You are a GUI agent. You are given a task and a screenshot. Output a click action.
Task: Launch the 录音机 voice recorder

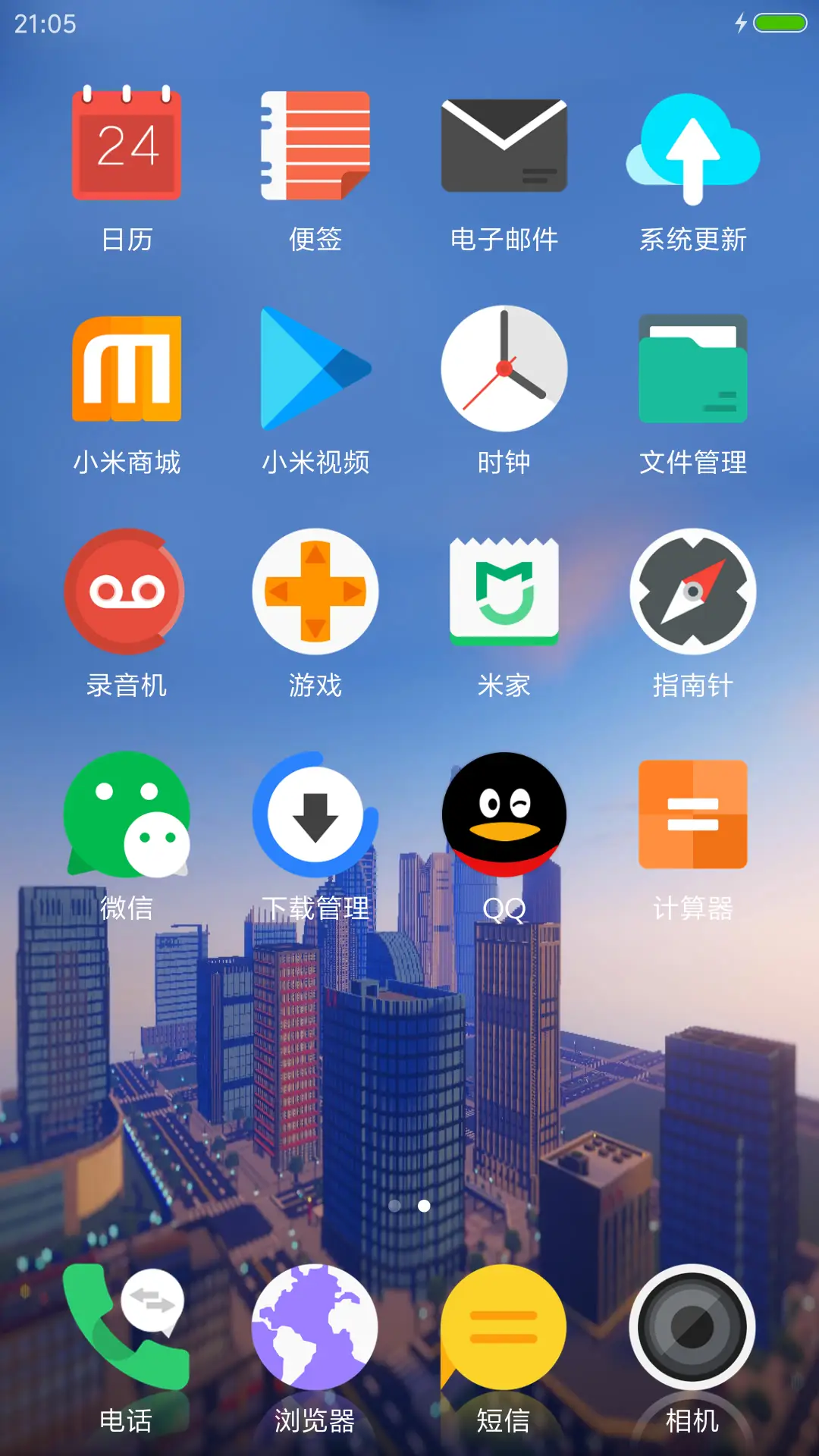(126, 591)
